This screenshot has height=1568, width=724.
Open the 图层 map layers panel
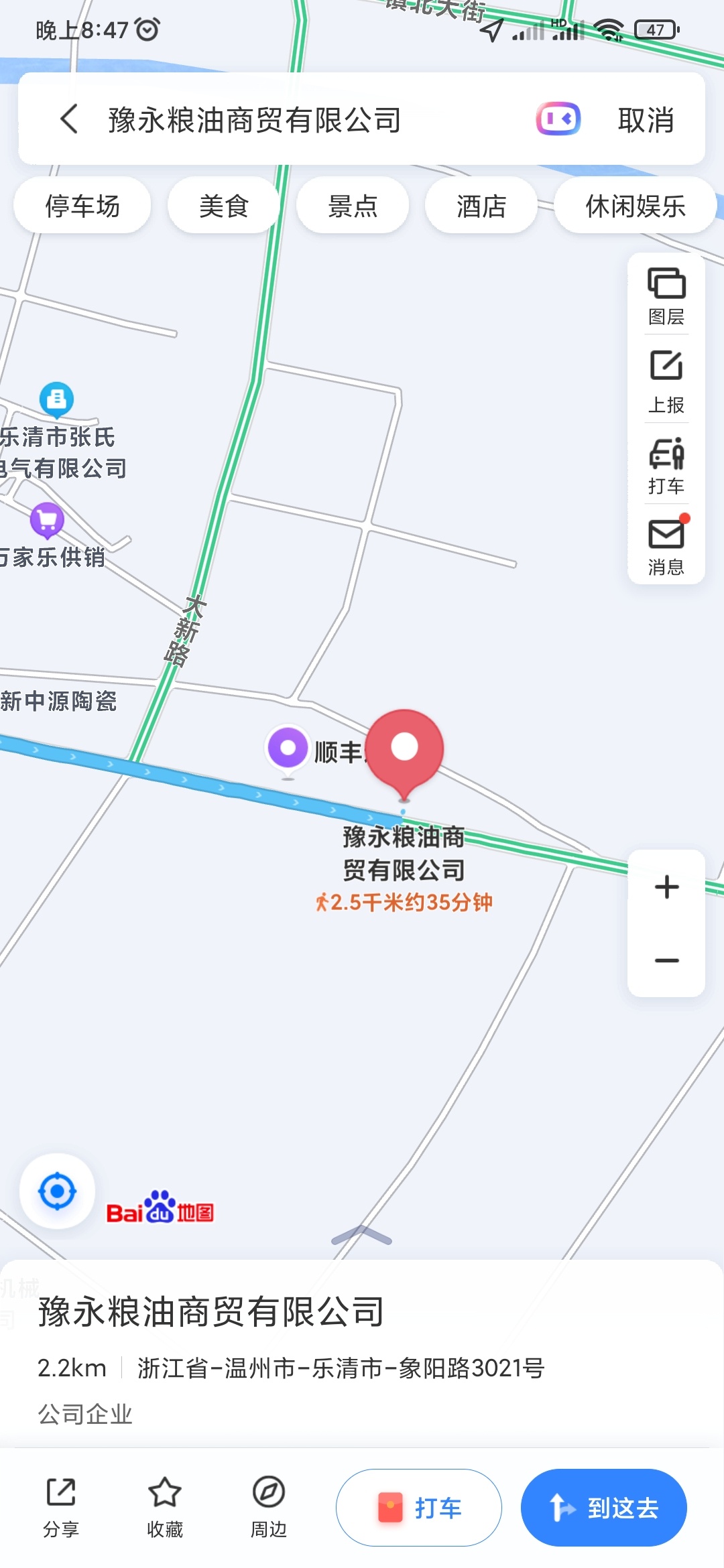pyautogui.click(x=666, y=296)
